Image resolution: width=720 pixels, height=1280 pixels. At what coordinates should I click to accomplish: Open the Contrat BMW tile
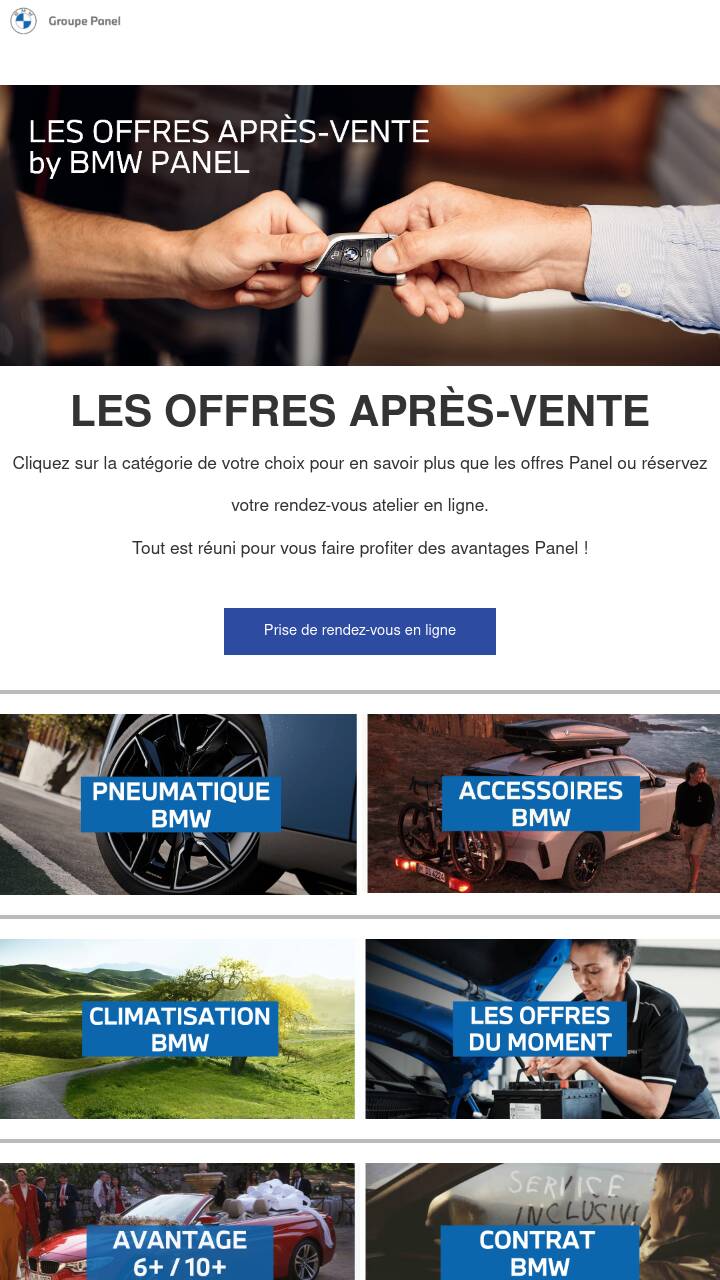click(543, 1222)
